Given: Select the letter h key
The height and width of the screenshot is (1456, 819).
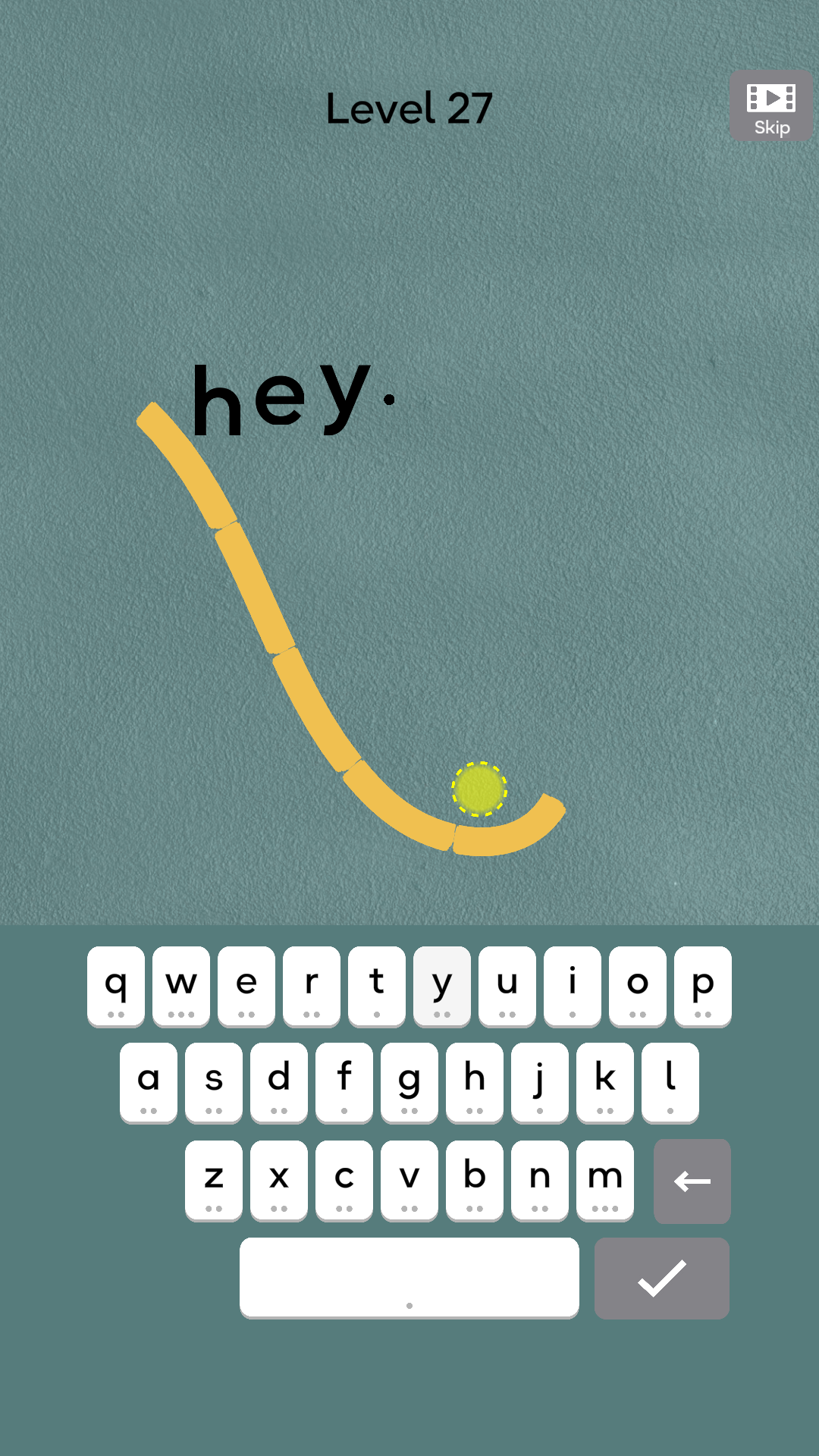Looking at the screenshot, I should coord(475,1083).
